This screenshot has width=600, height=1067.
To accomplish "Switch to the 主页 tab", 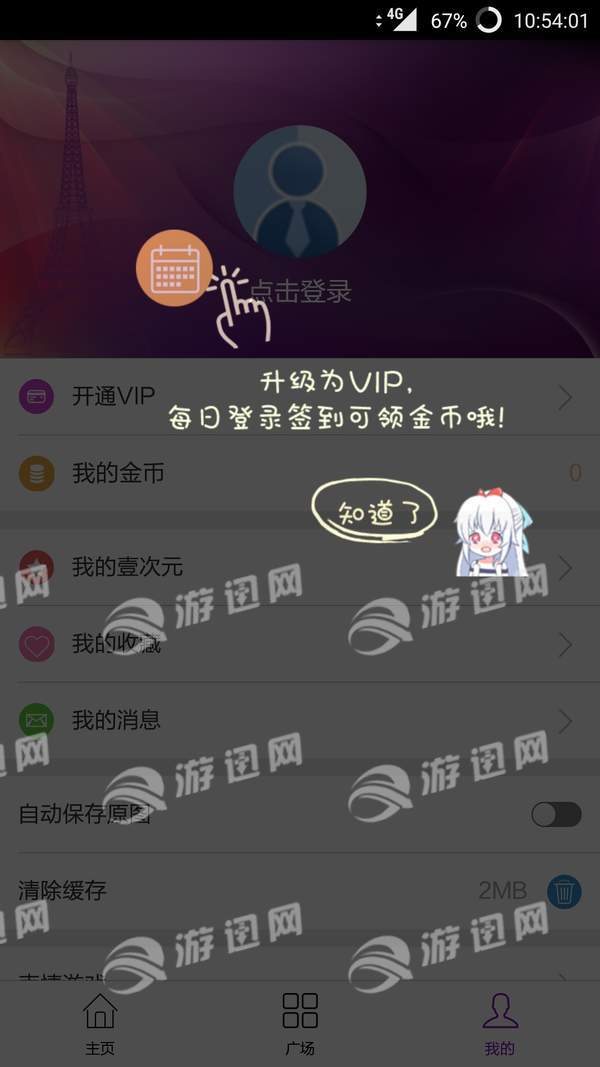I will [x=100, y=1024].
